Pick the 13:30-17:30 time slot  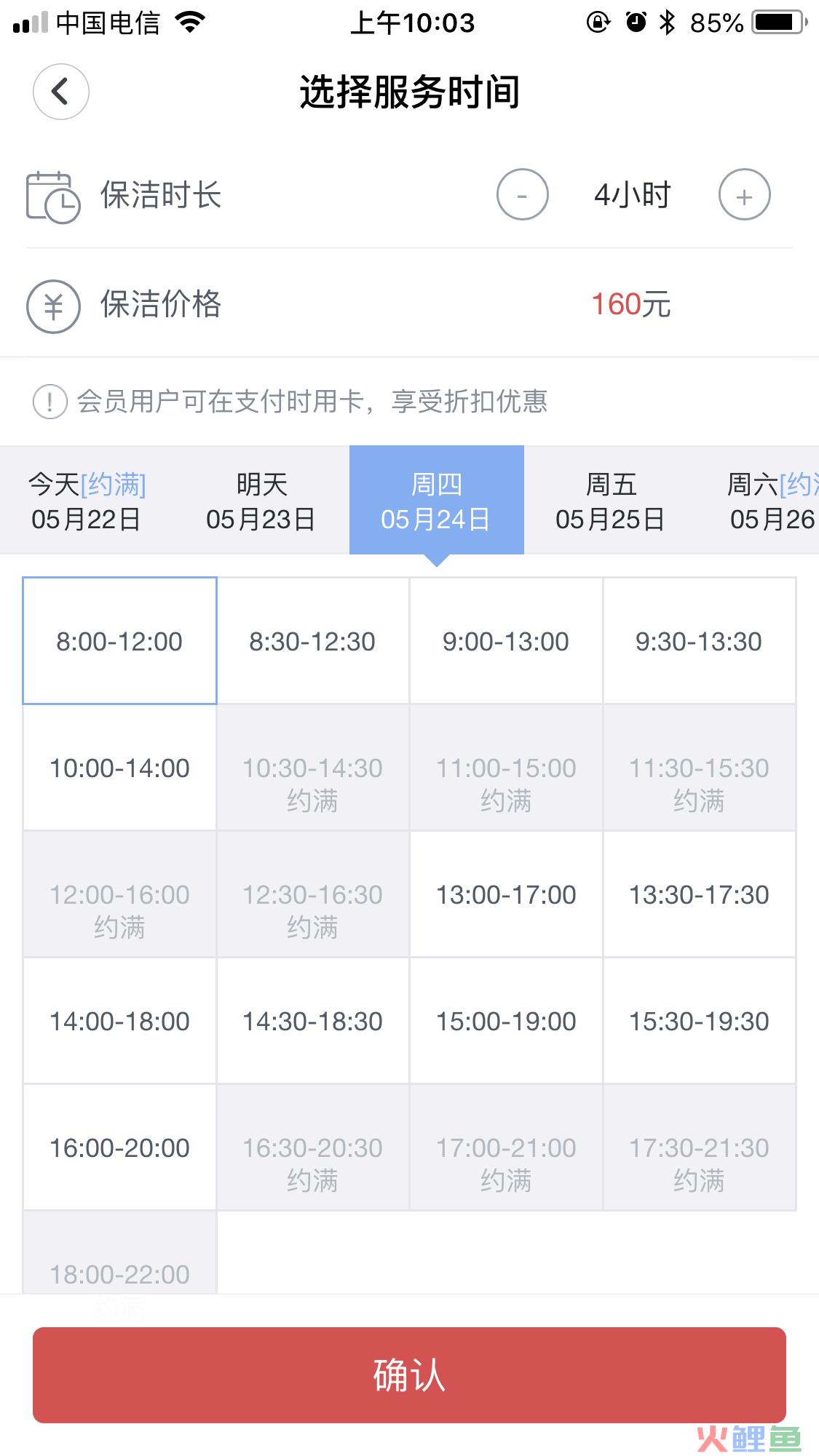tap(699, 894)
